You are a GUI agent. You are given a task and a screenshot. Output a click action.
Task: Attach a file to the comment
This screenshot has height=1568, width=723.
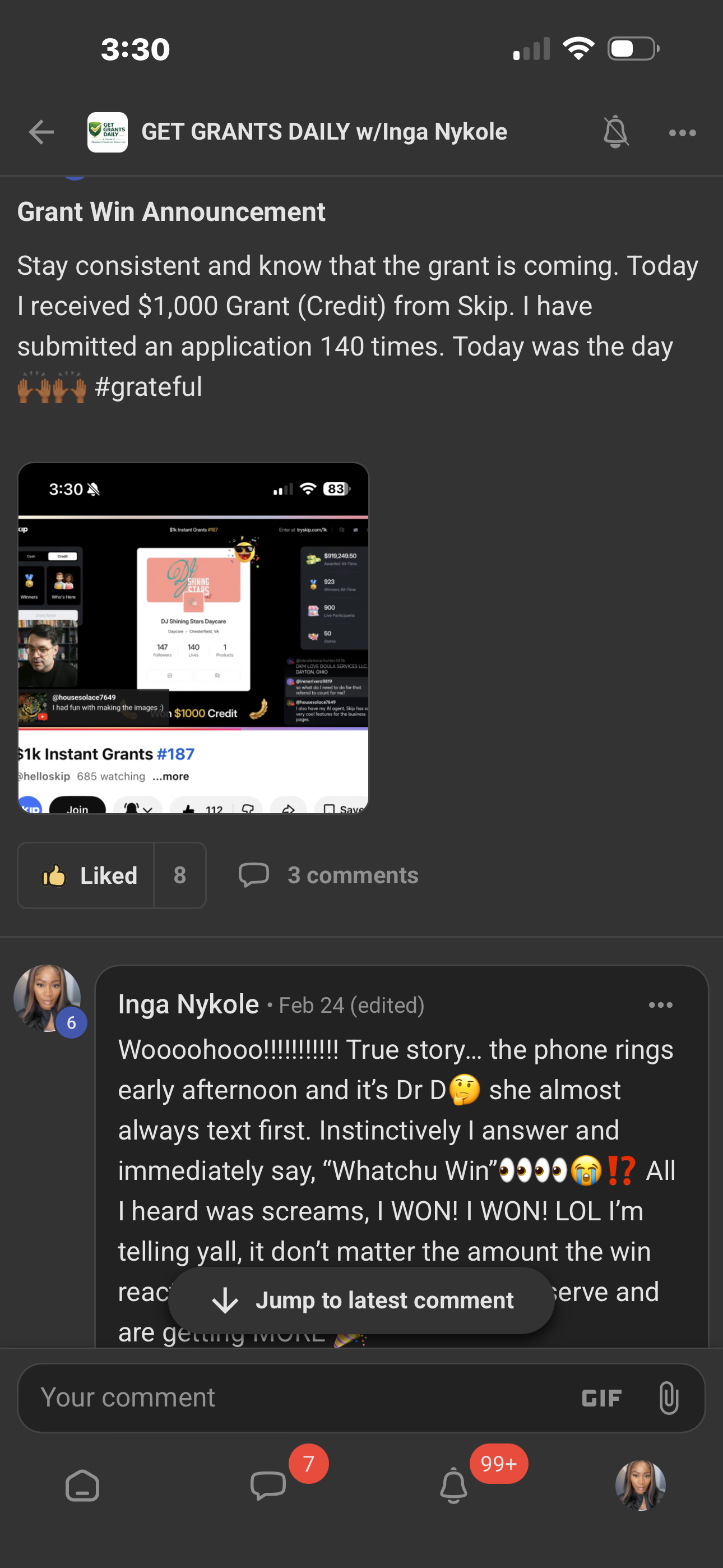point(668,1398)
